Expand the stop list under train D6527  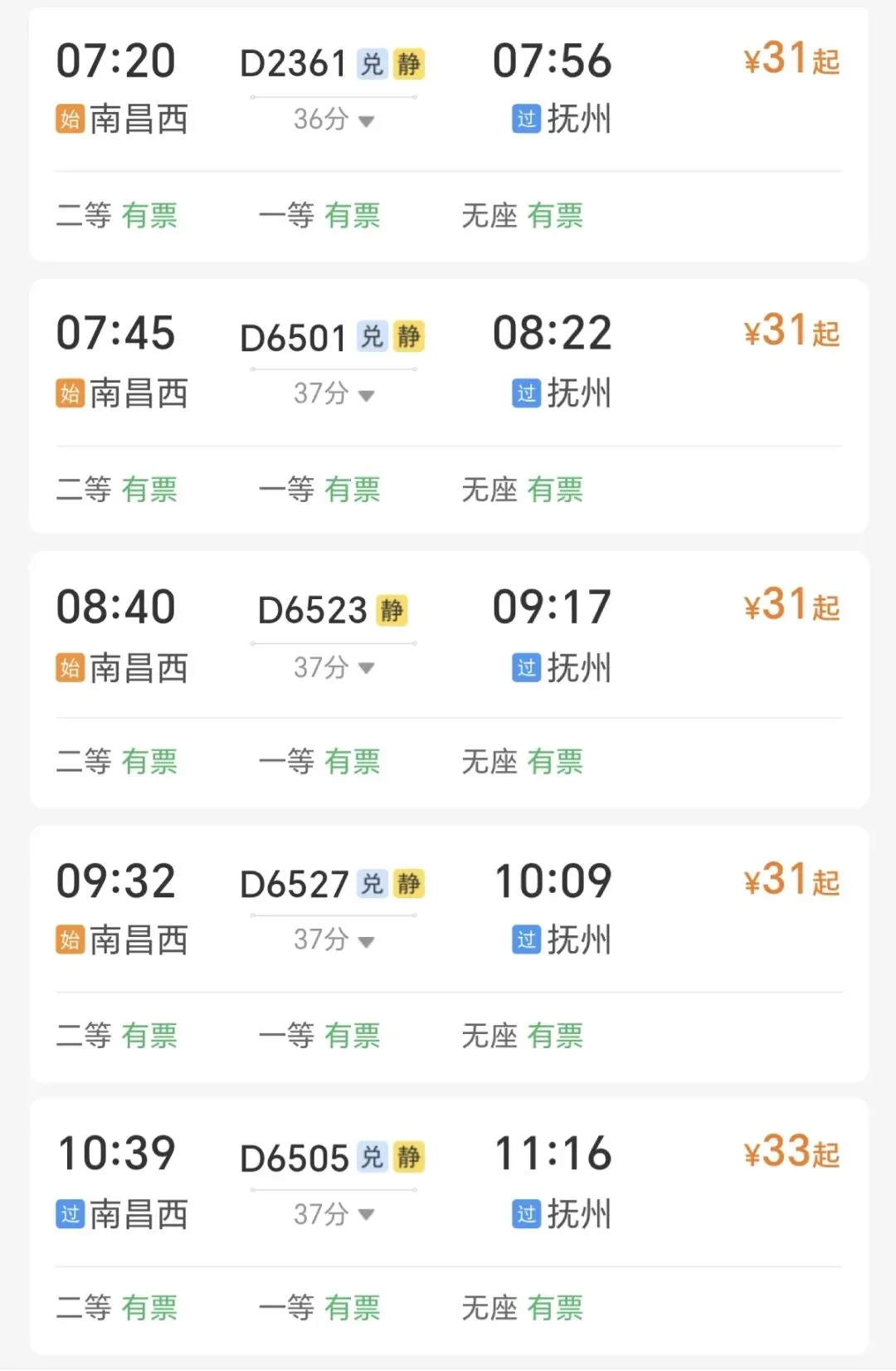click(334, 940)
